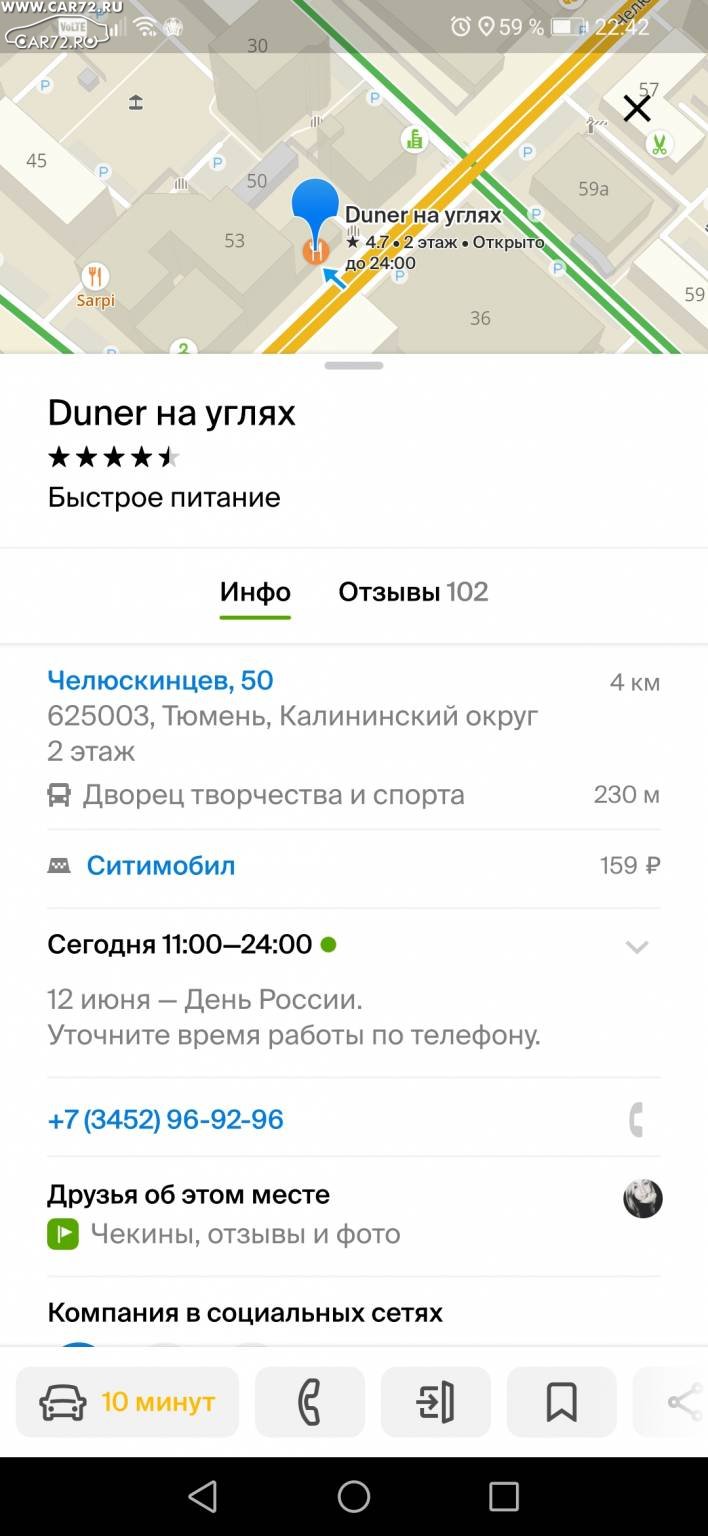Switch to the Отзывы tab
Image resolution: width=708 pixels, height=1536 pixels.
click(x=413, y=592)
